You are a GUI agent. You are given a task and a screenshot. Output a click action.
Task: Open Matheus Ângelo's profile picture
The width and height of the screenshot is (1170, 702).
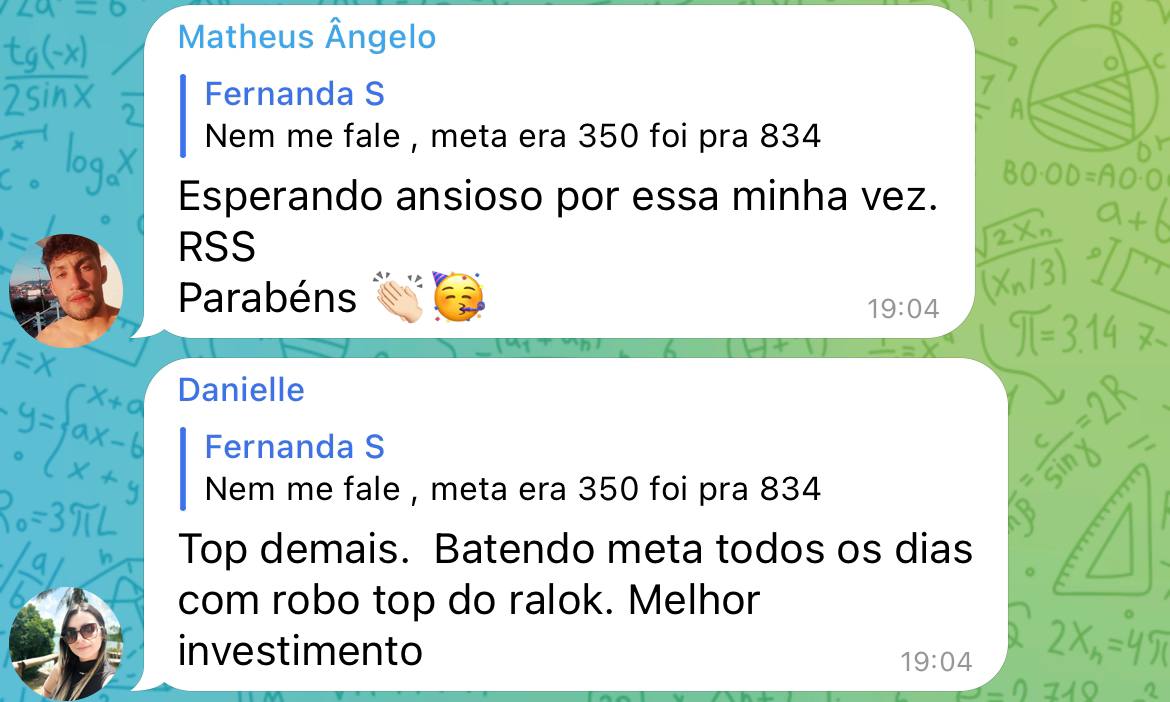pyautogui.click(x=66, y=291)
